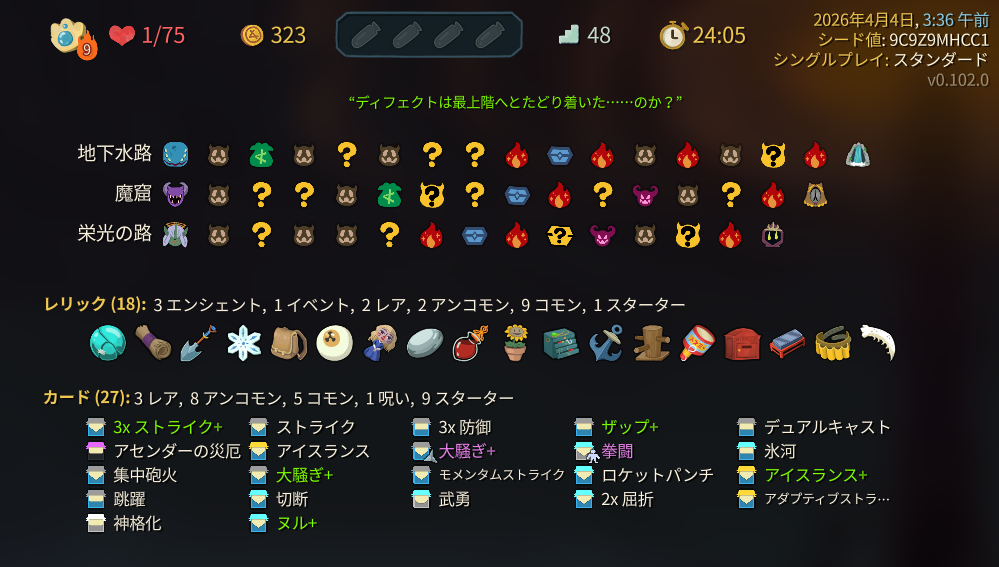Tap the ヌル+ card
999x567 pixels.
[296, 523]
